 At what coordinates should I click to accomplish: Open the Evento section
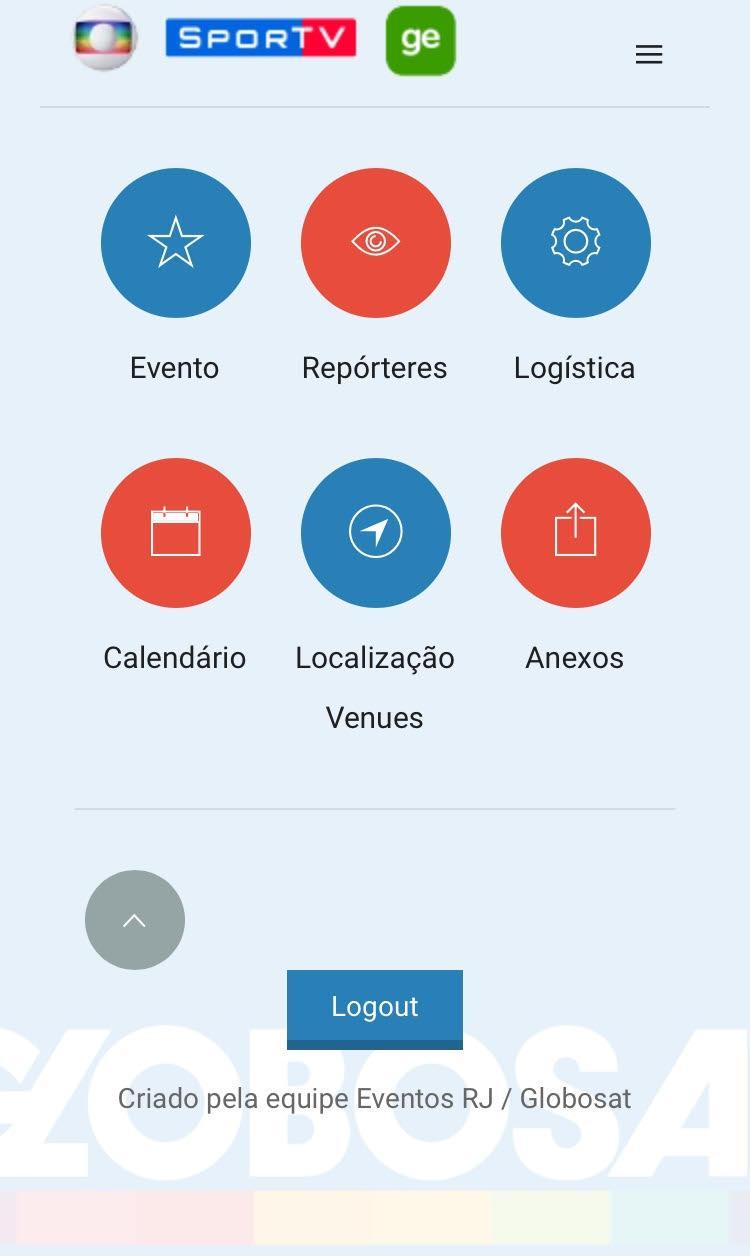tap(176, 243)
